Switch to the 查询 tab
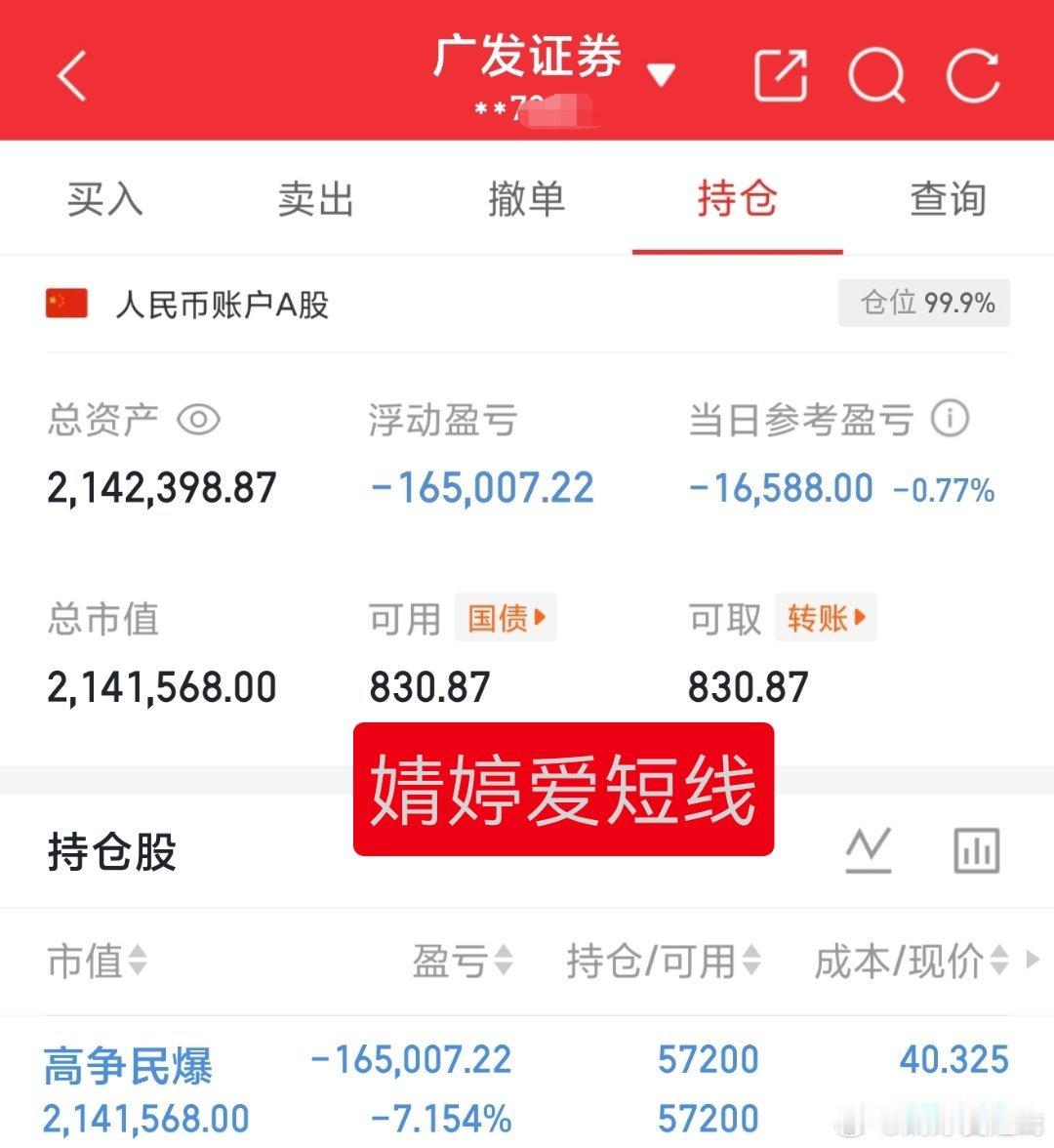Viewport: 1054px width, 1148px height. pyautogui.click(x=946, y=198)
